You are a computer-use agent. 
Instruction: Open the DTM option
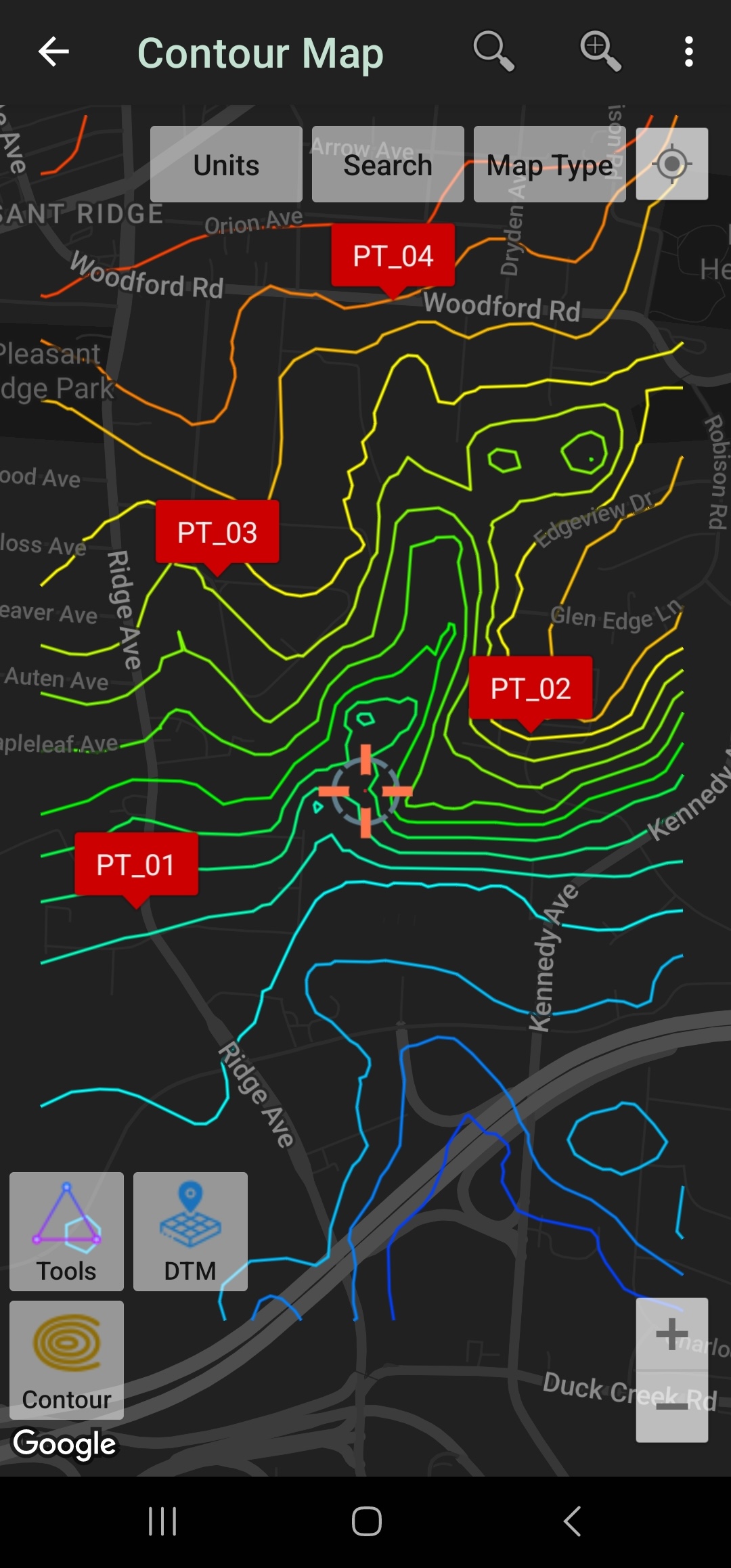190,1232
